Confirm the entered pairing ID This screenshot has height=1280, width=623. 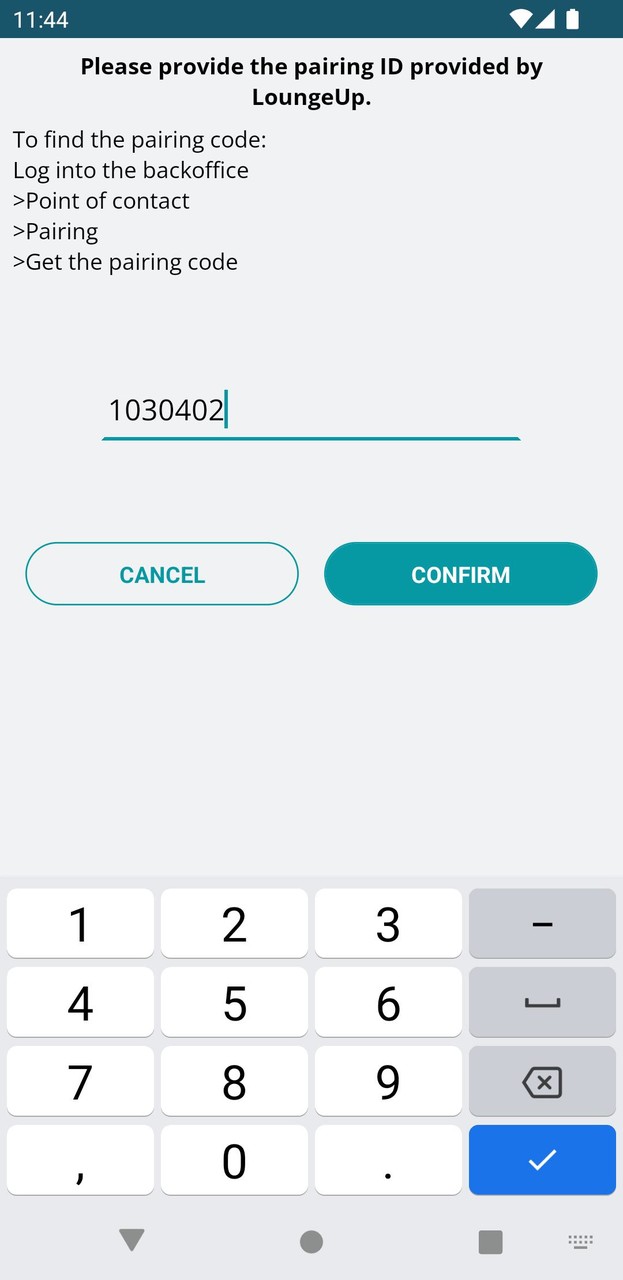point(460,574)
